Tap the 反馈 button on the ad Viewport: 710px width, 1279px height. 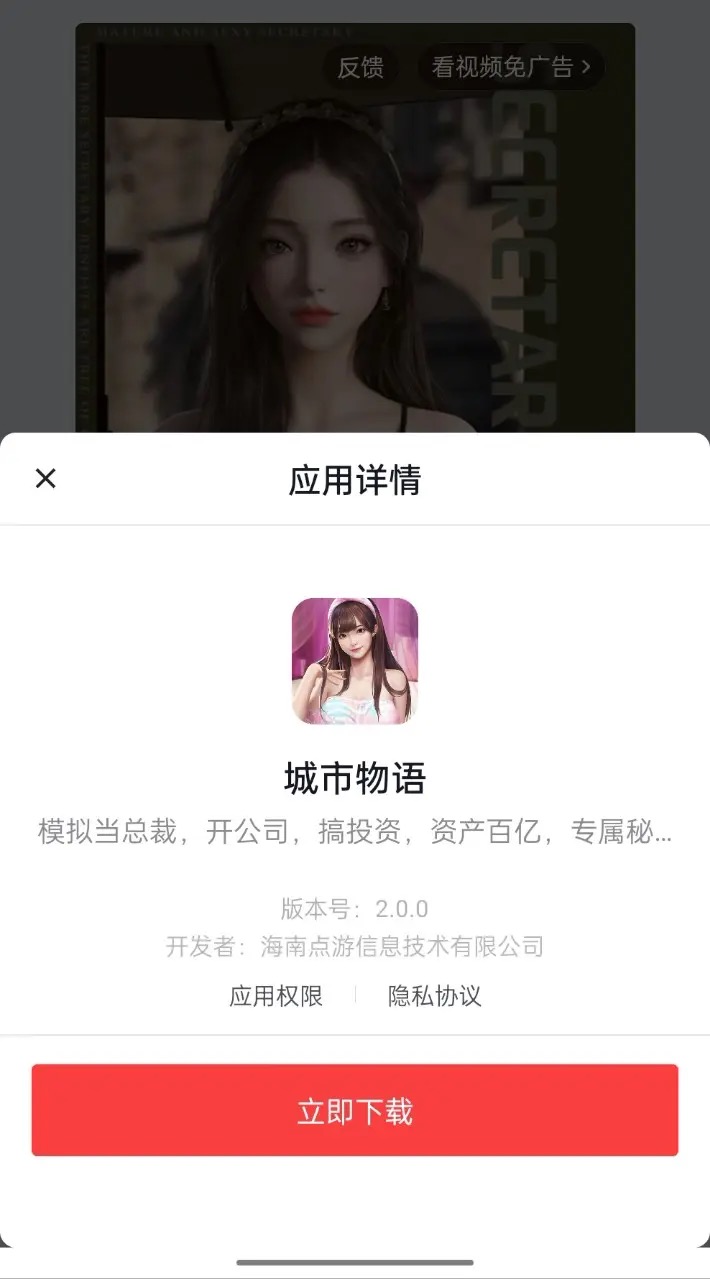pos(361,68)
